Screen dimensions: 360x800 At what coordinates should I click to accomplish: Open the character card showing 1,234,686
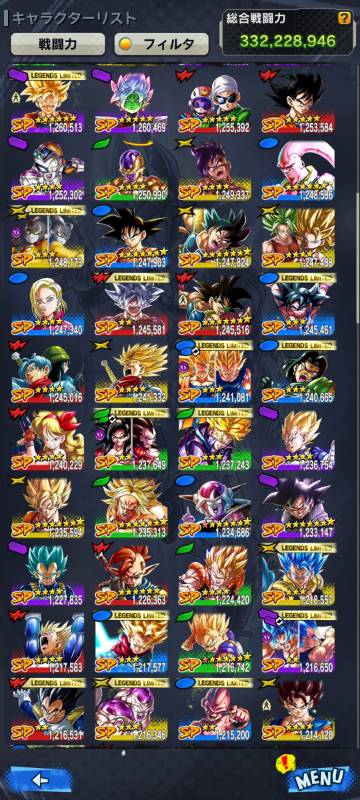tap(215, 506)
